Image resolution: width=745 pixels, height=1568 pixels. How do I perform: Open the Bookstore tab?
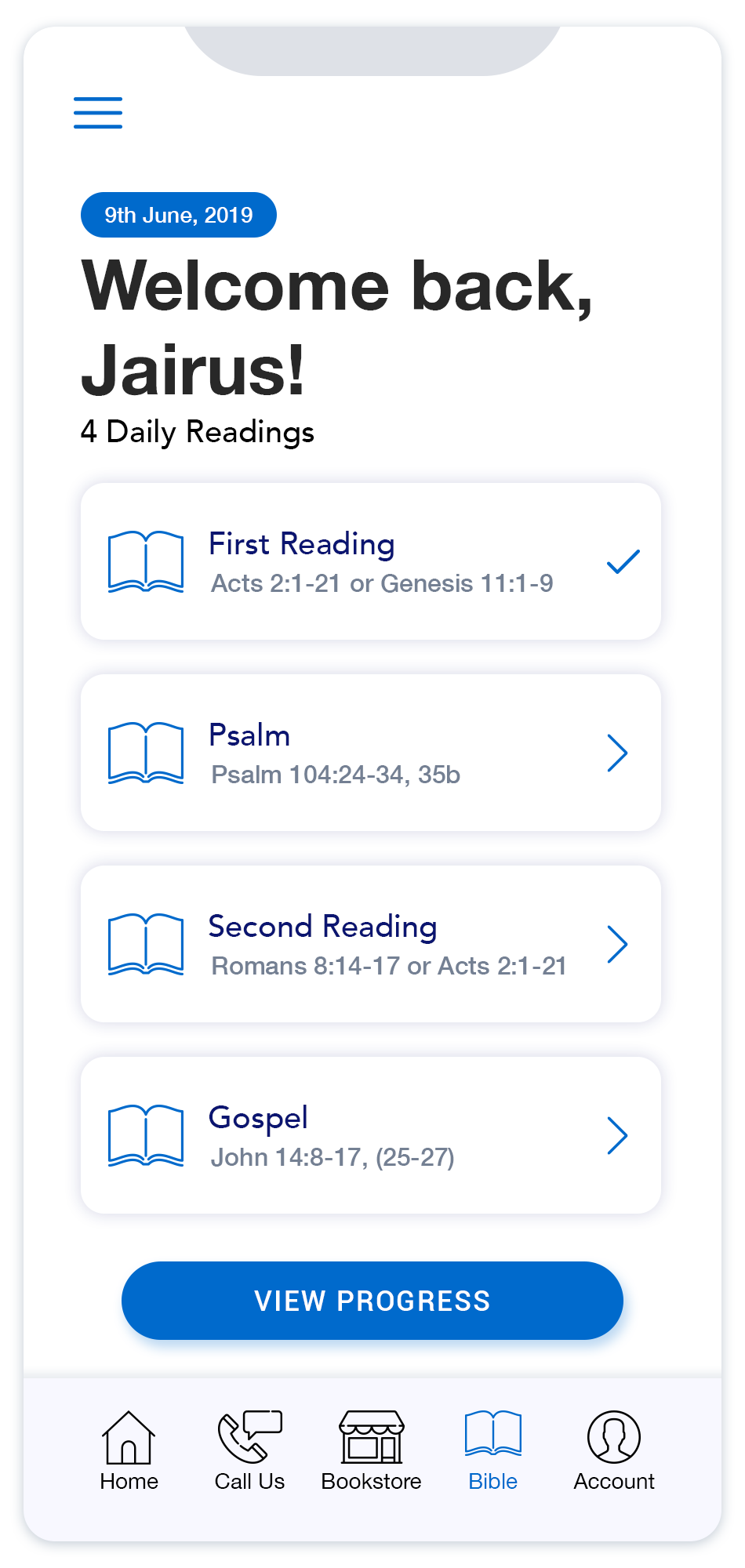(371, 1450)
